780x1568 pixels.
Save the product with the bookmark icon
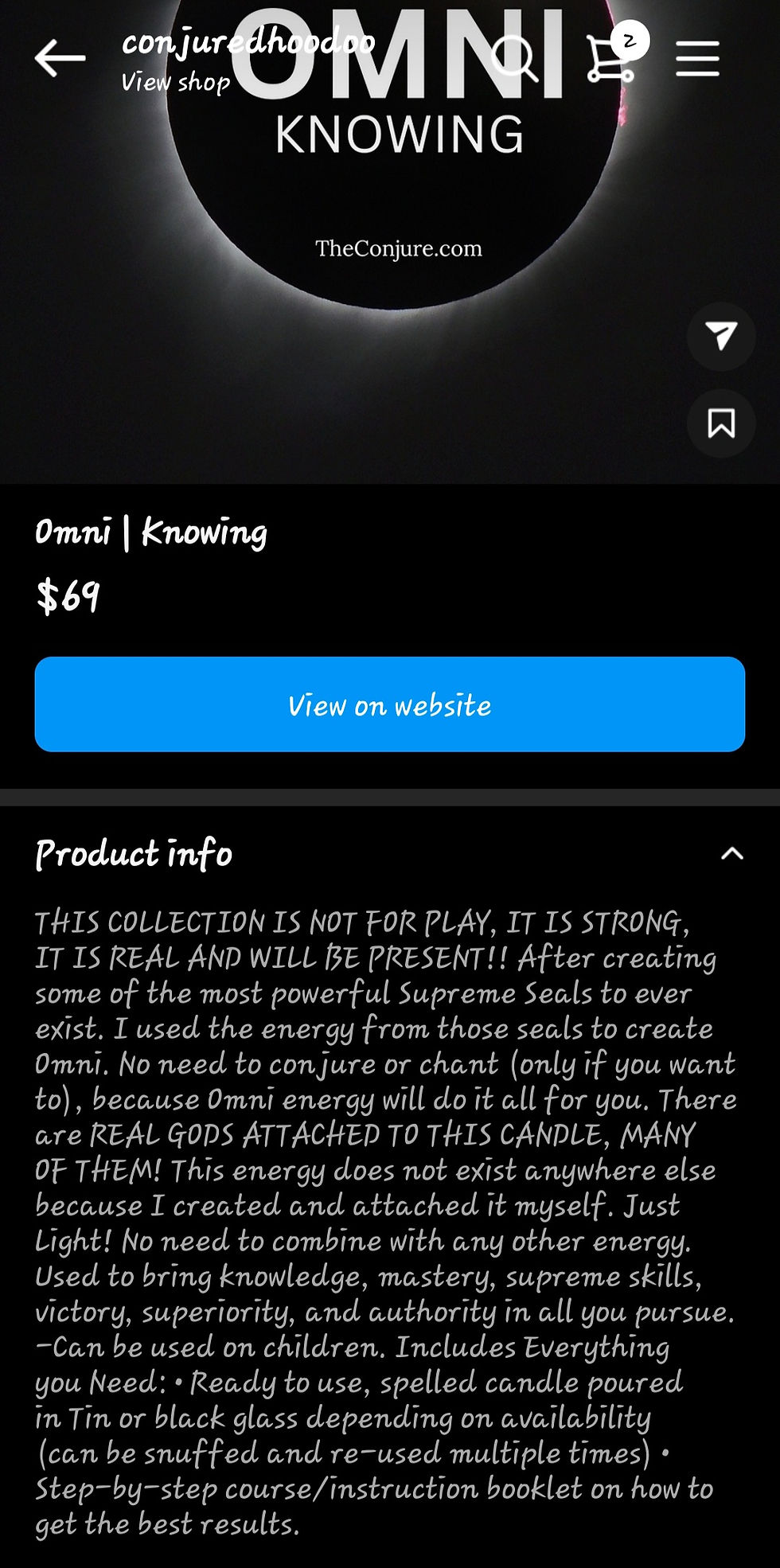(x=721, y=423)
